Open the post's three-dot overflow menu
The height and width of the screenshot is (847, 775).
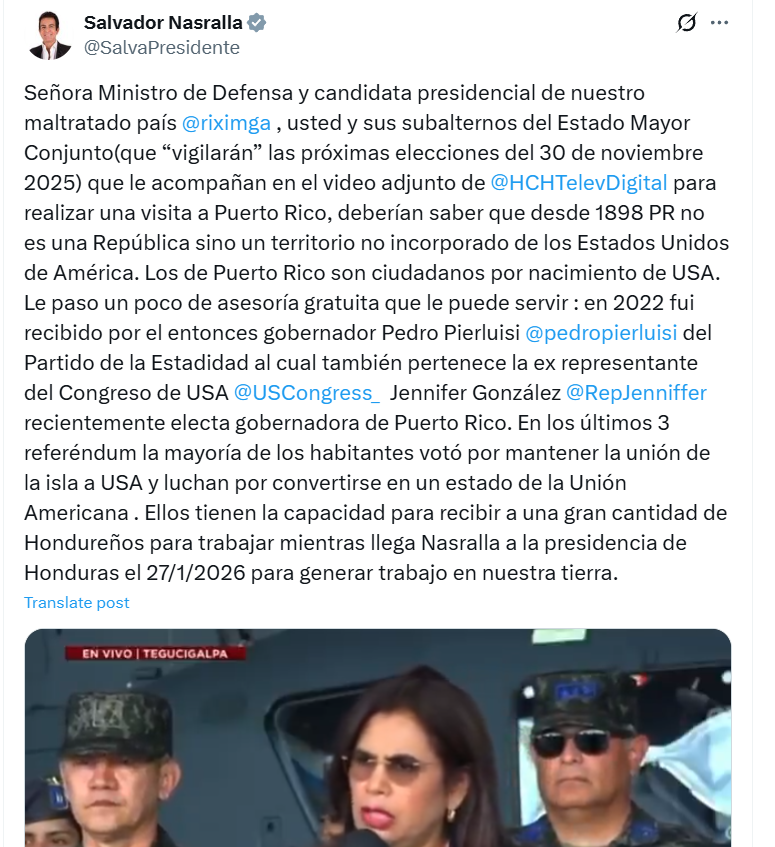720,23
